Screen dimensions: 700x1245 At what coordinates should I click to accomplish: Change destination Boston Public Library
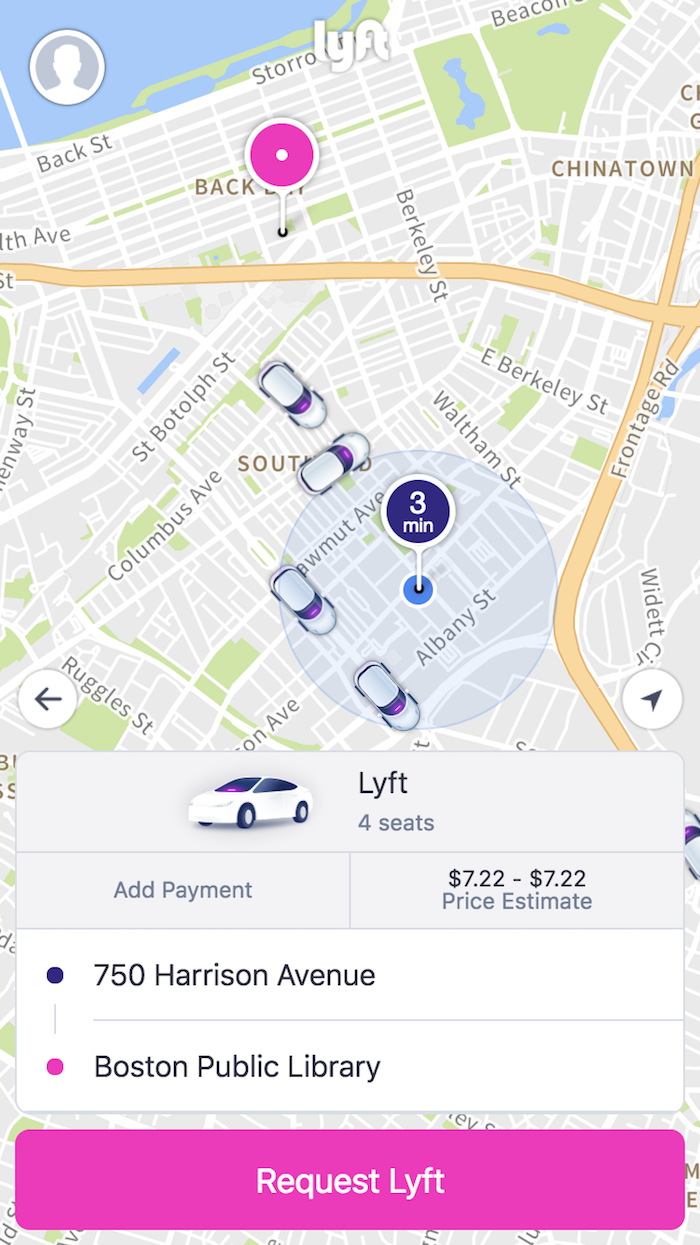click(237, 1067)
